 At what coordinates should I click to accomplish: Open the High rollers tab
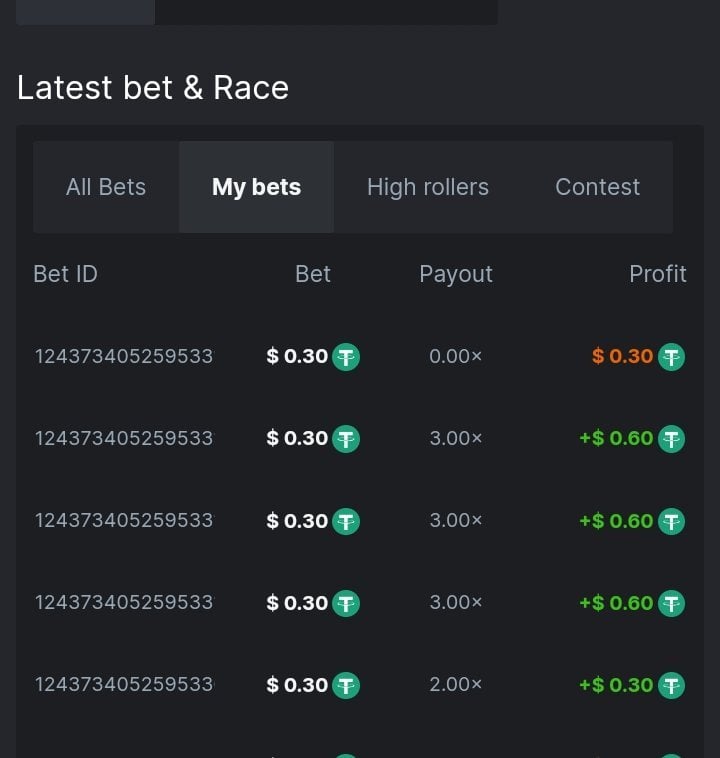(x=427, y=187)
